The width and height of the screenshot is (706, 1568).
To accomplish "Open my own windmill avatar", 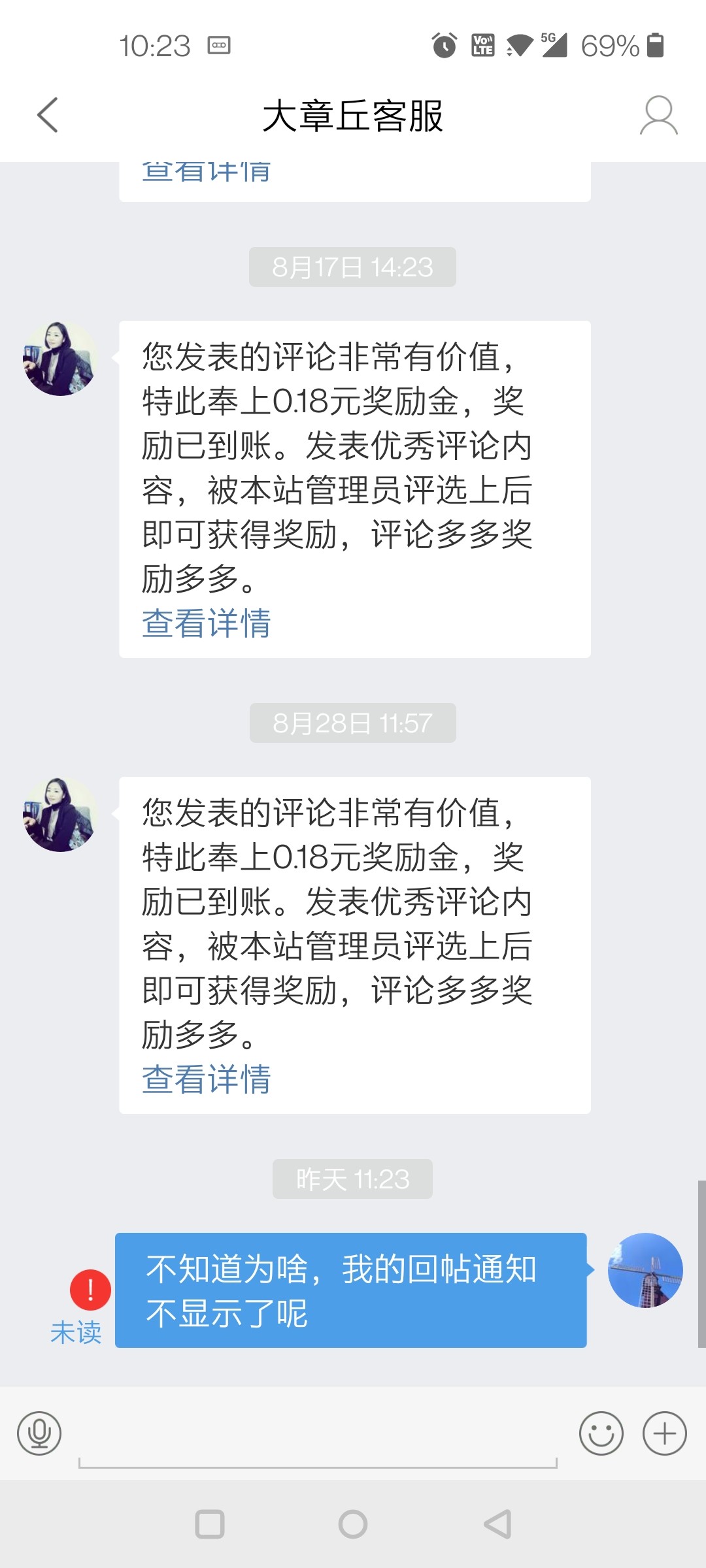I will [x=645, y=1270].
